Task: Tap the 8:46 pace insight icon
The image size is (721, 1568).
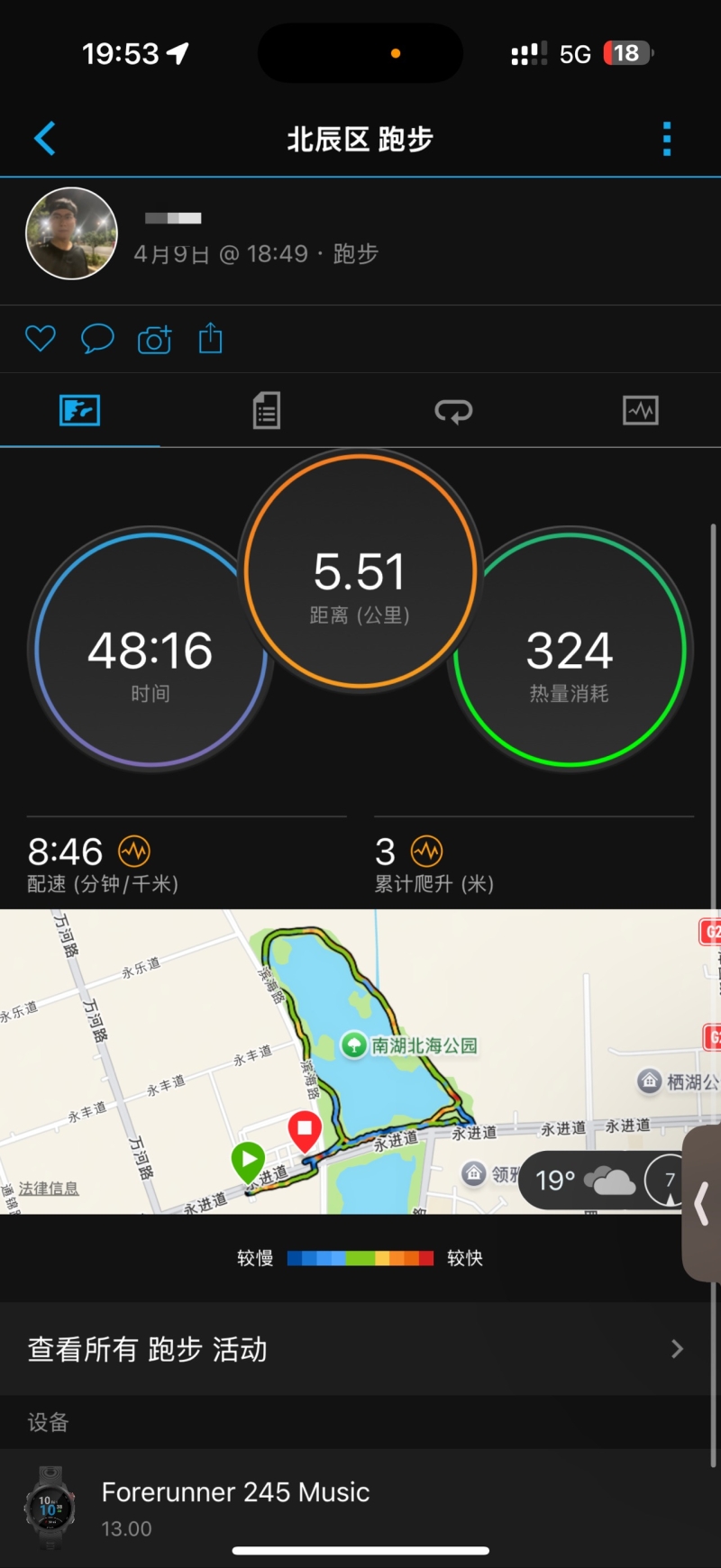Action: (134, 851)
